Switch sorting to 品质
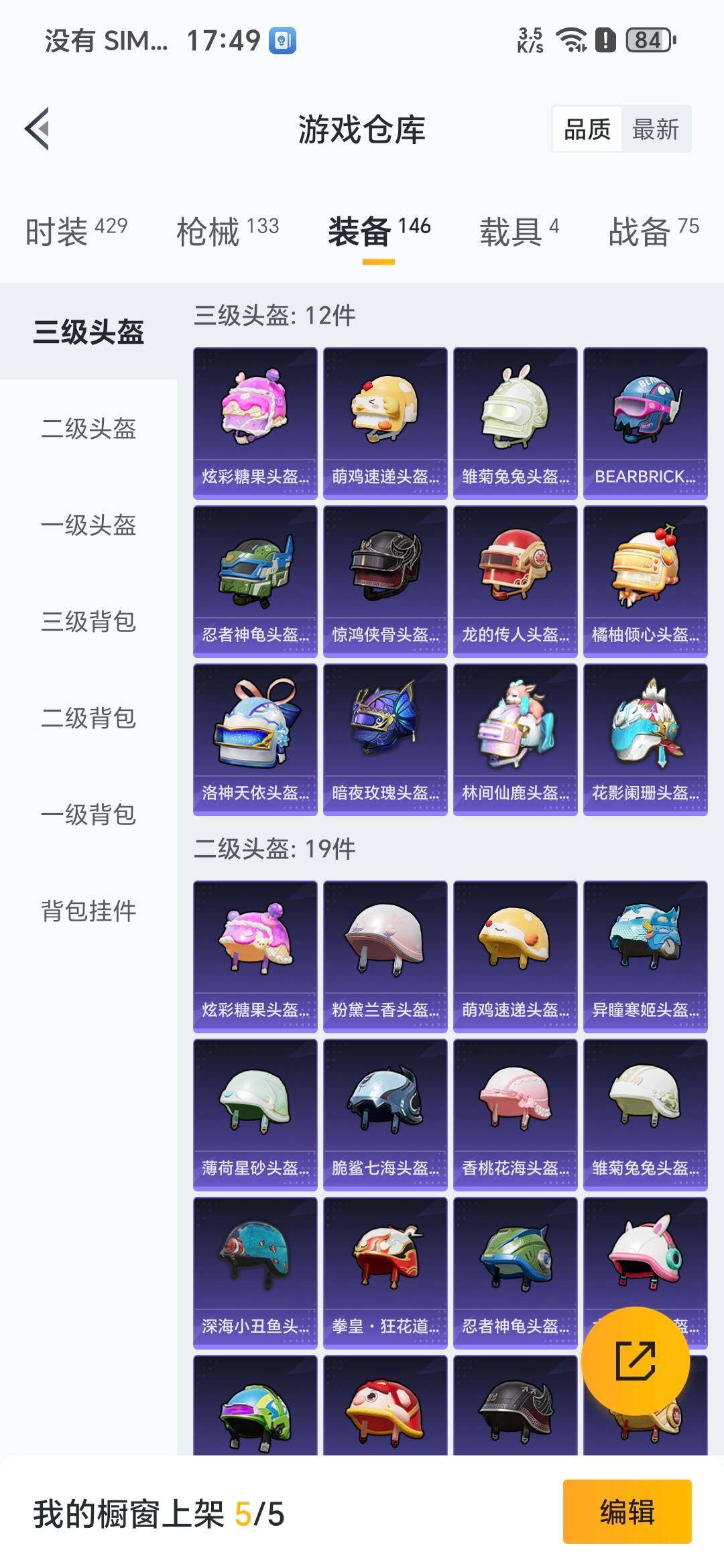This screenshot has height=1568, width=724. click(x=587, y=129)
